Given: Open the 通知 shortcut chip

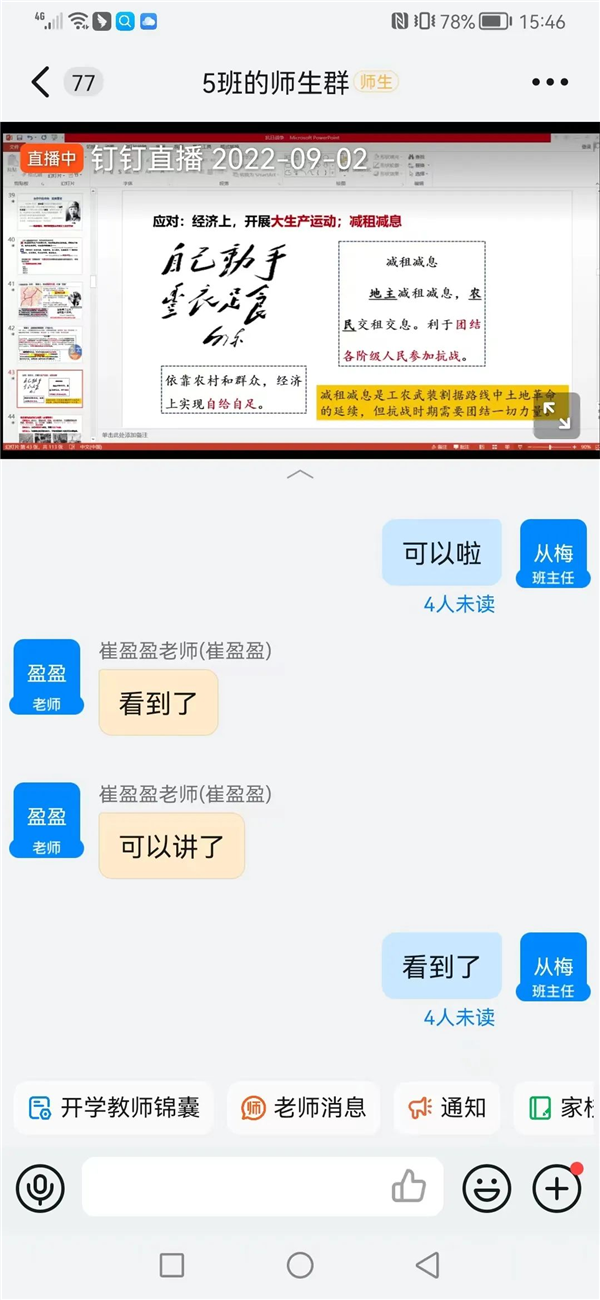Looking at the screenshot, I should click(x=447, y=1108).
